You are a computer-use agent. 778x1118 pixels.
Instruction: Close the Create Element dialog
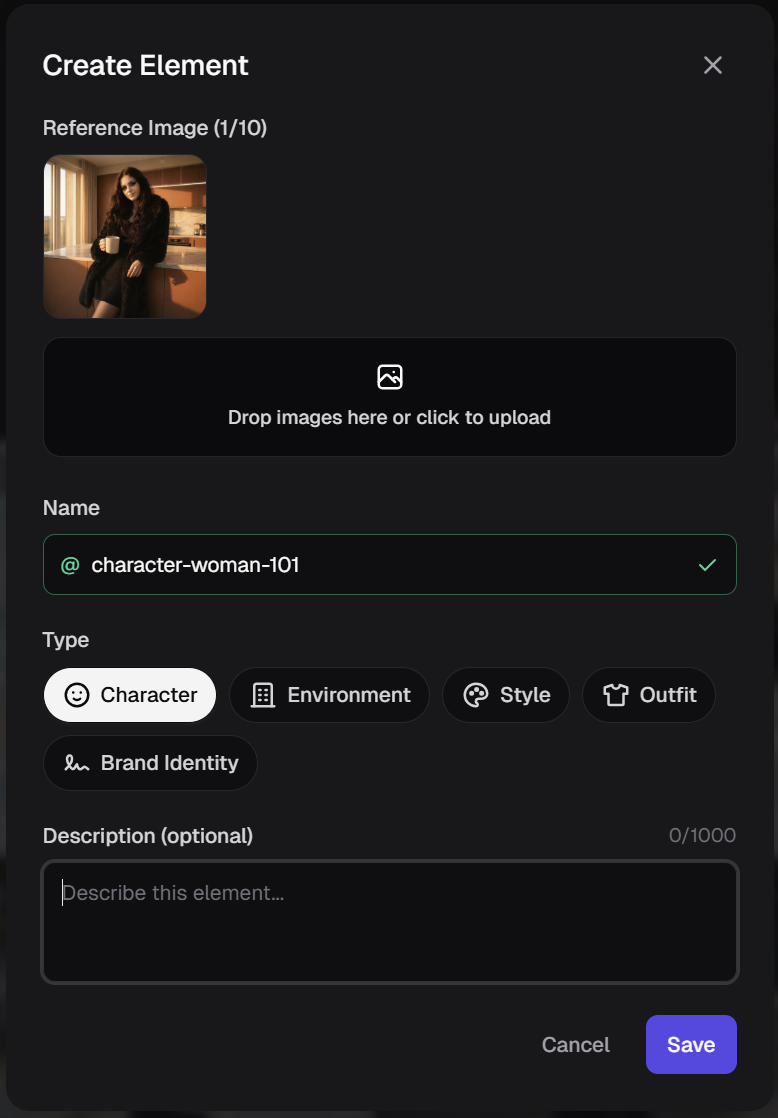[712, 65]
